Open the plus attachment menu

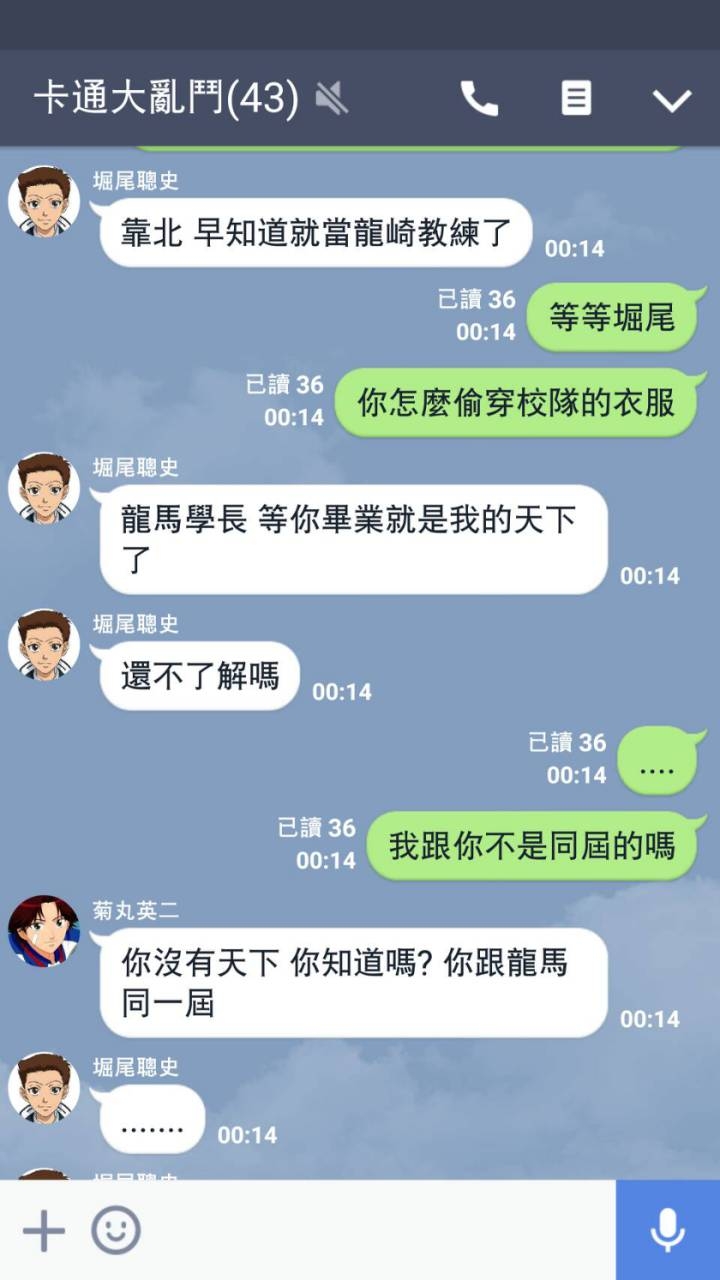(43, 1230)
